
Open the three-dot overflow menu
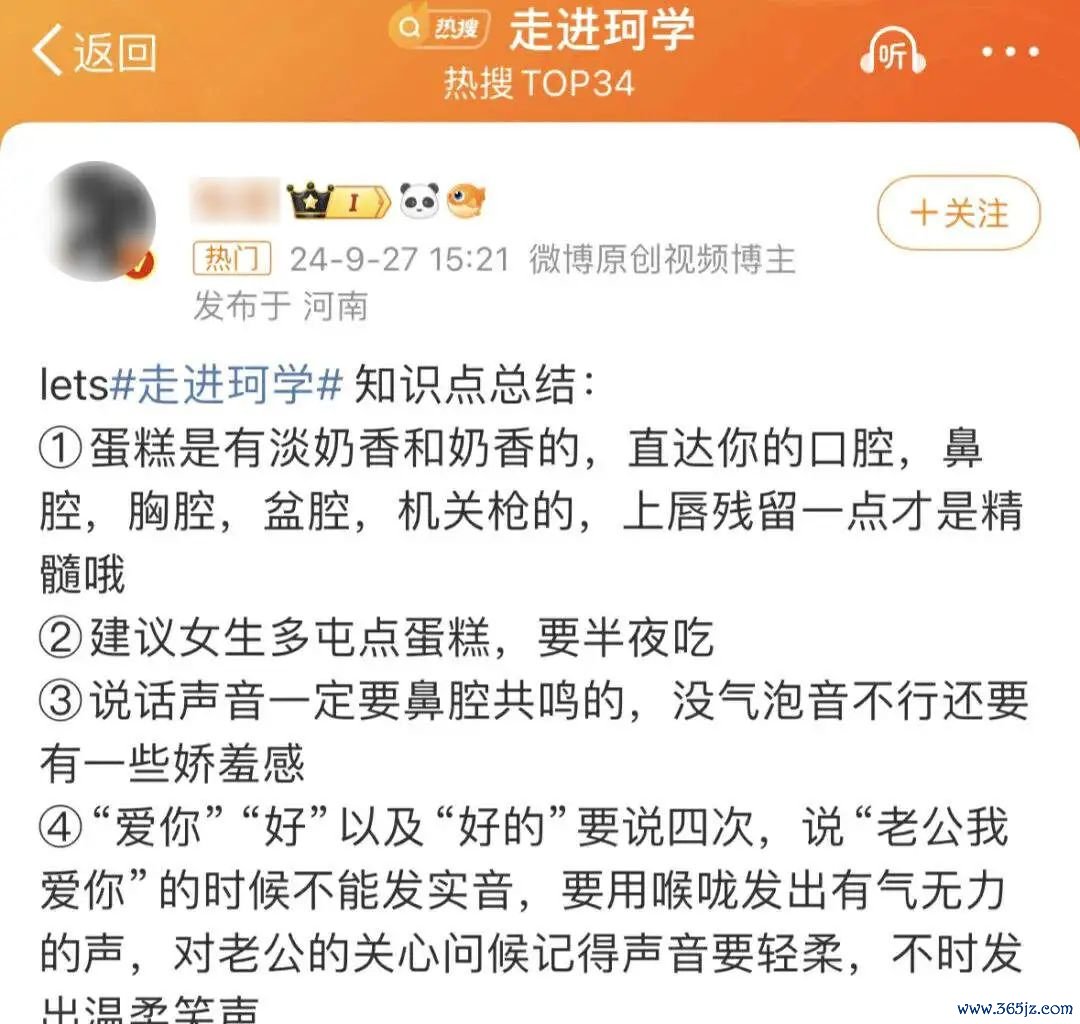pyautogui.click(x=1010, y=53)
